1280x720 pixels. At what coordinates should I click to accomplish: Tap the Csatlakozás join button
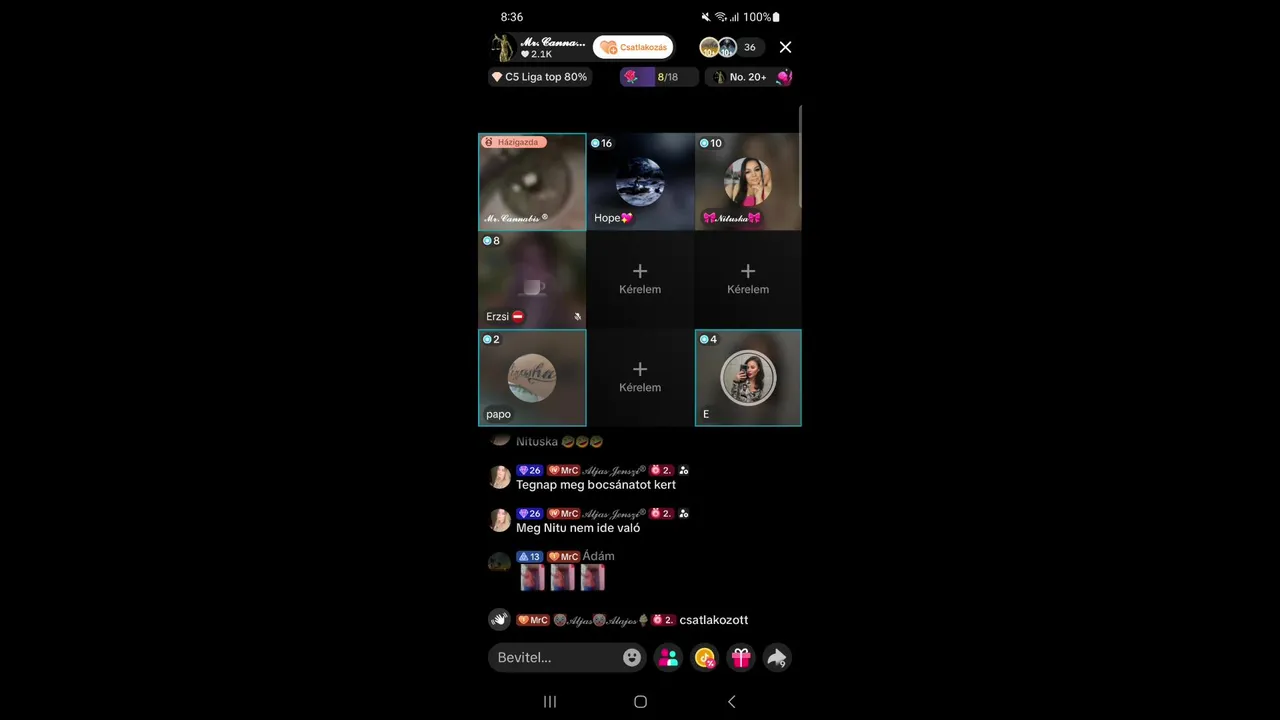pos(633,47)
